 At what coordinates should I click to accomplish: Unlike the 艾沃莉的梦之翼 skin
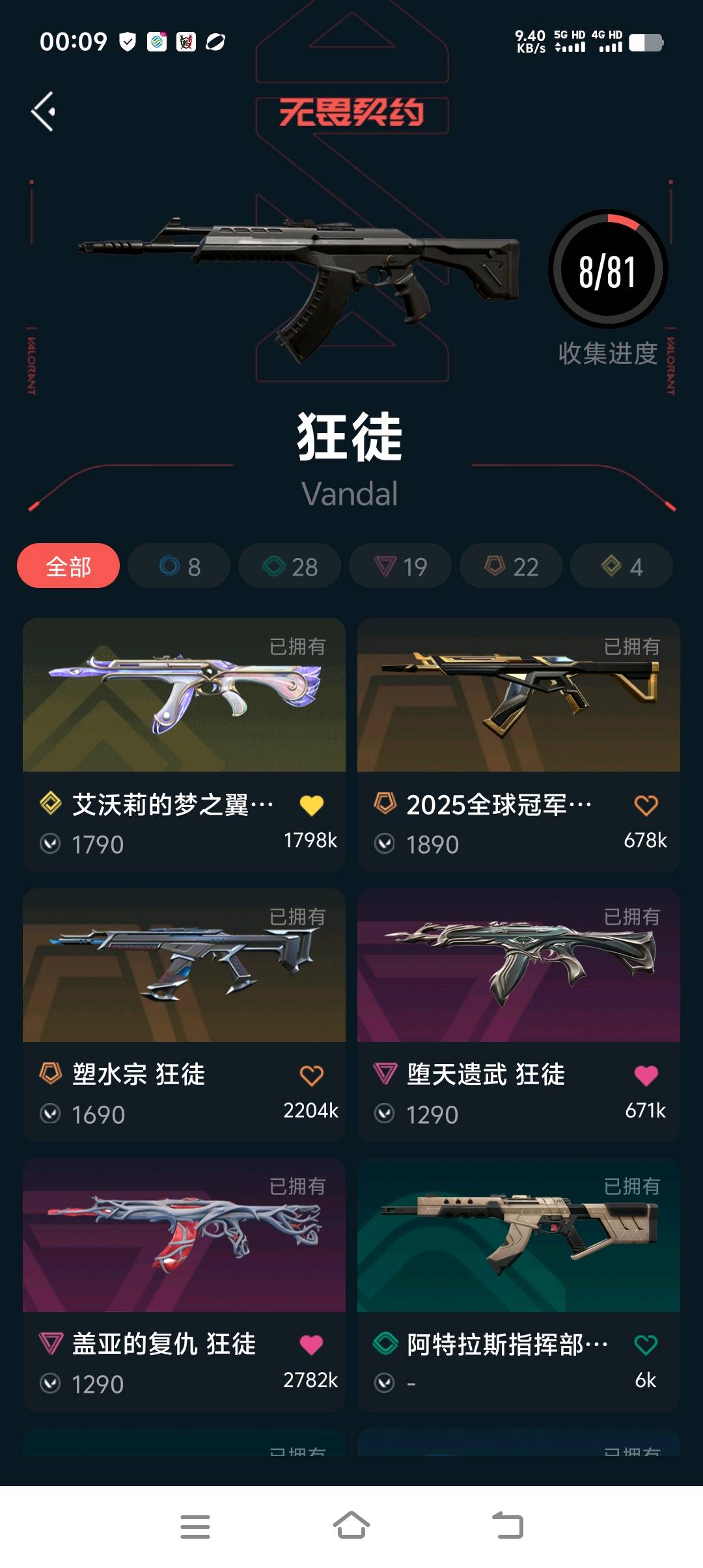tap(311, 805)
